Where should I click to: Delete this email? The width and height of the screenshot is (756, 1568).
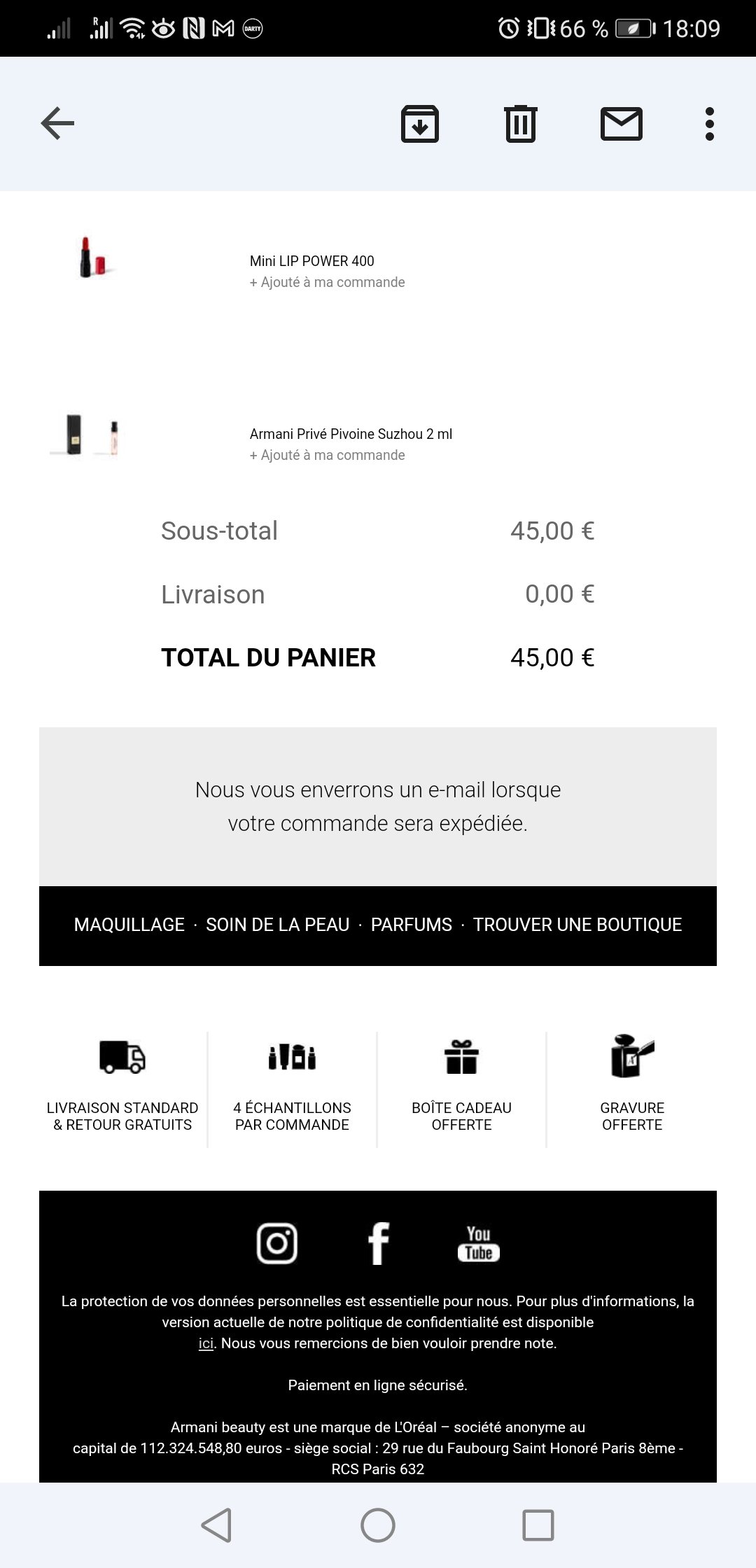click(521, 124)
